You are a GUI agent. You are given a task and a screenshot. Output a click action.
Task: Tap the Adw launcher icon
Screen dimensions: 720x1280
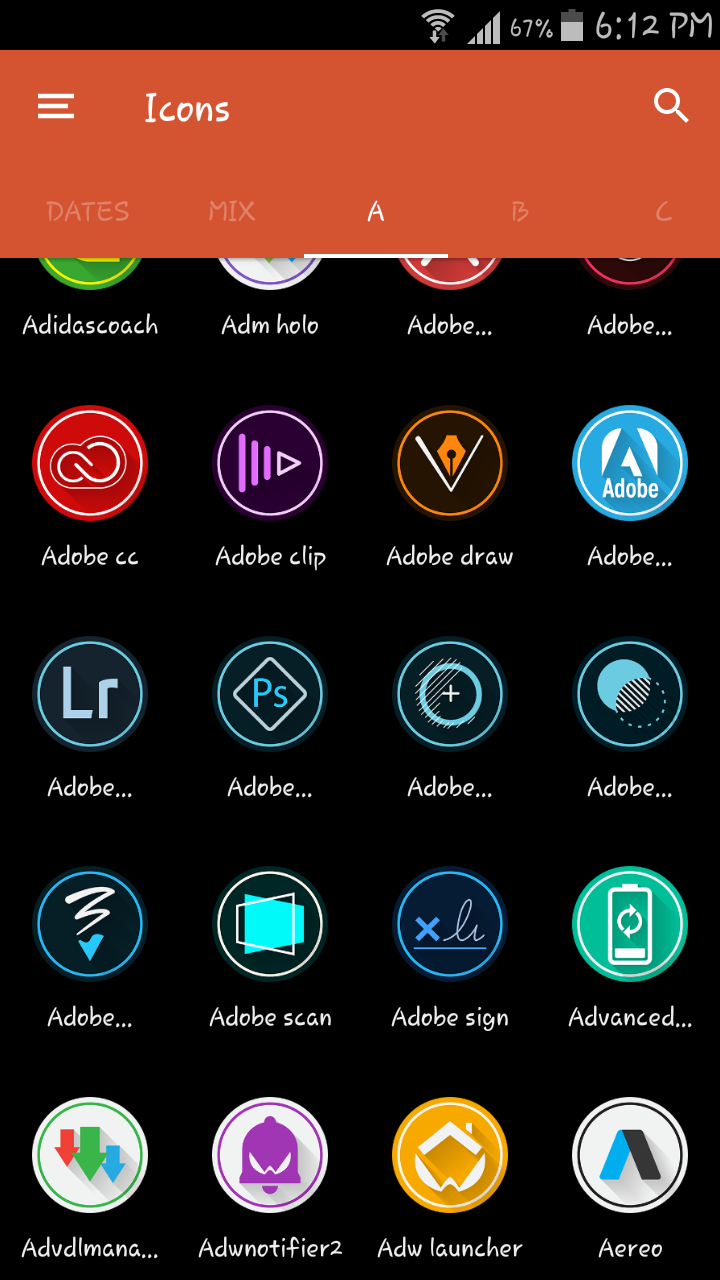(x=450, y=1154)
